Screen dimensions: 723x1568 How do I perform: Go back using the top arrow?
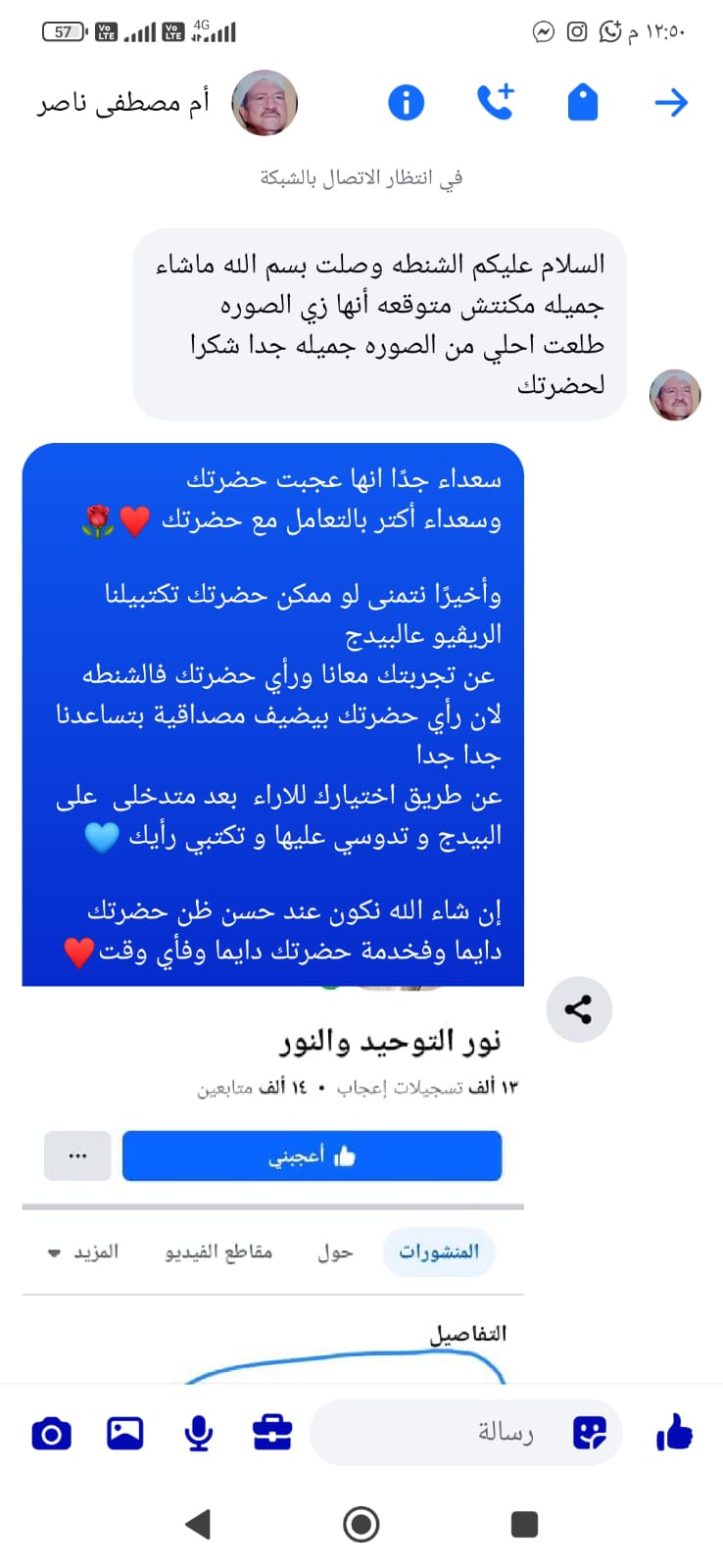coord(671,102)
